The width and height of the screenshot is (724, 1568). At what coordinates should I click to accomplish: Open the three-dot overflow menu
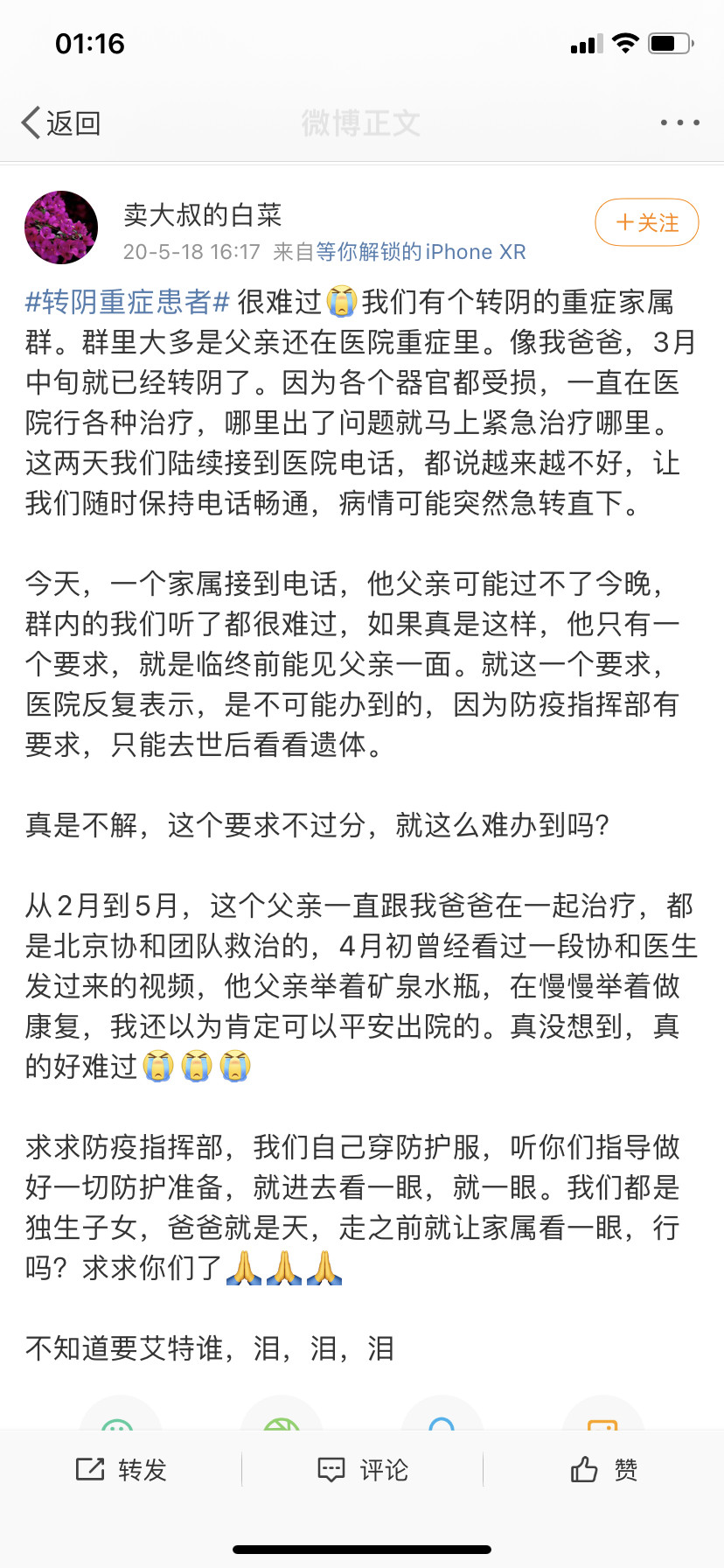coord(679,123)
